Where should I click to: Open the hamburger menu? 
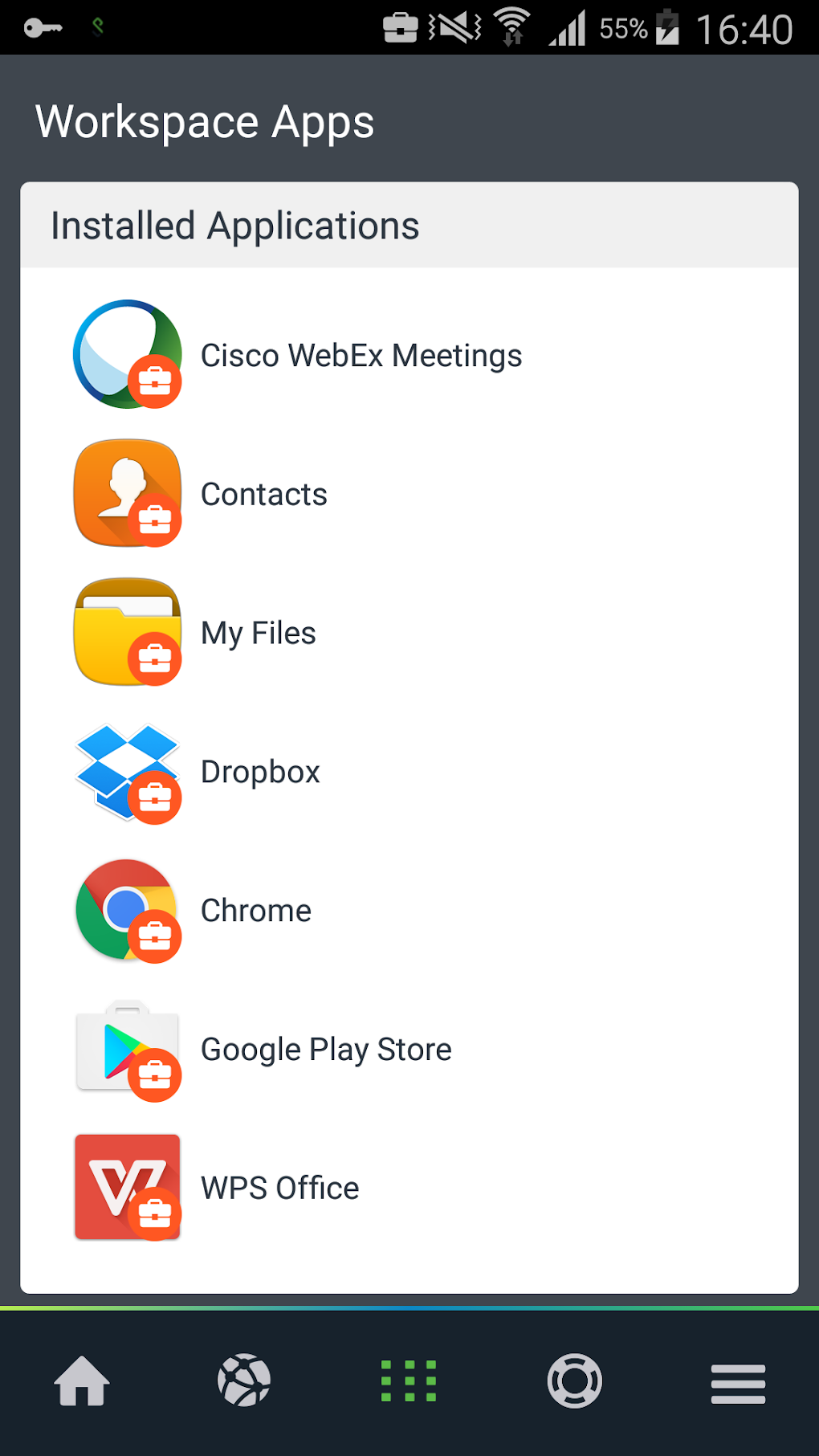pos(738,1383)
